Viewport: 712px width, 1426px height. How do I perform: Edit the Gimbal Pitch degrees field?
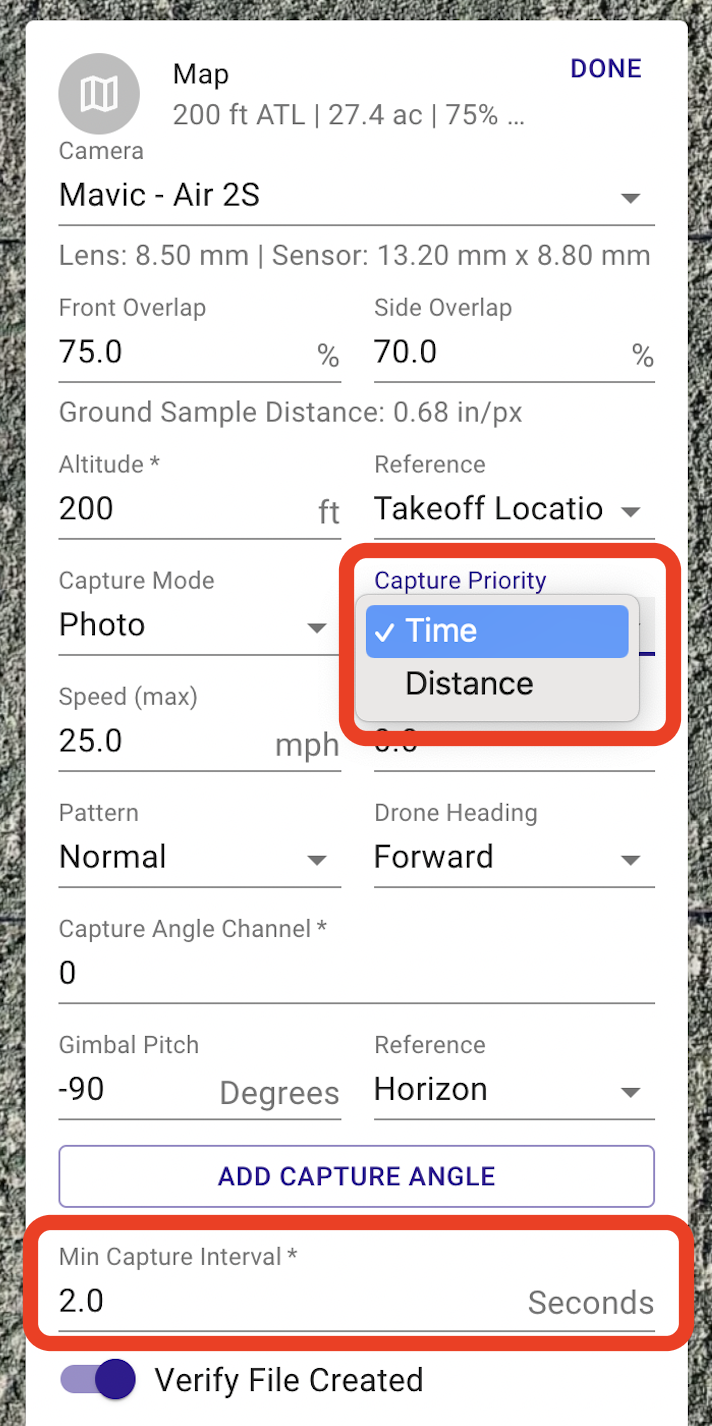pyautogui.click(x=200, y=1089)
